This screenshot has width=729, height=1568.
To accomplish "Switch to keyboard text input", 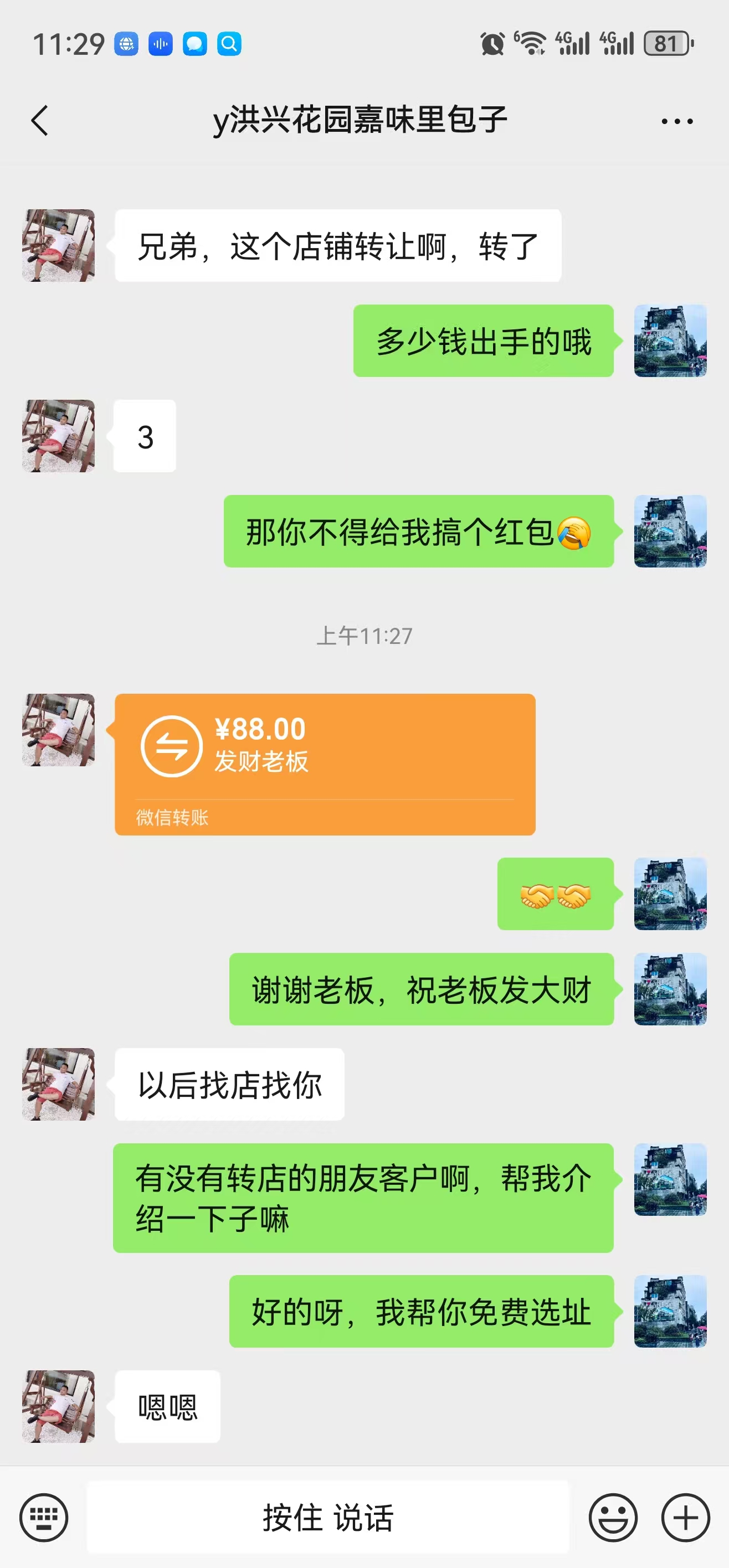I will pos(44,1517).
